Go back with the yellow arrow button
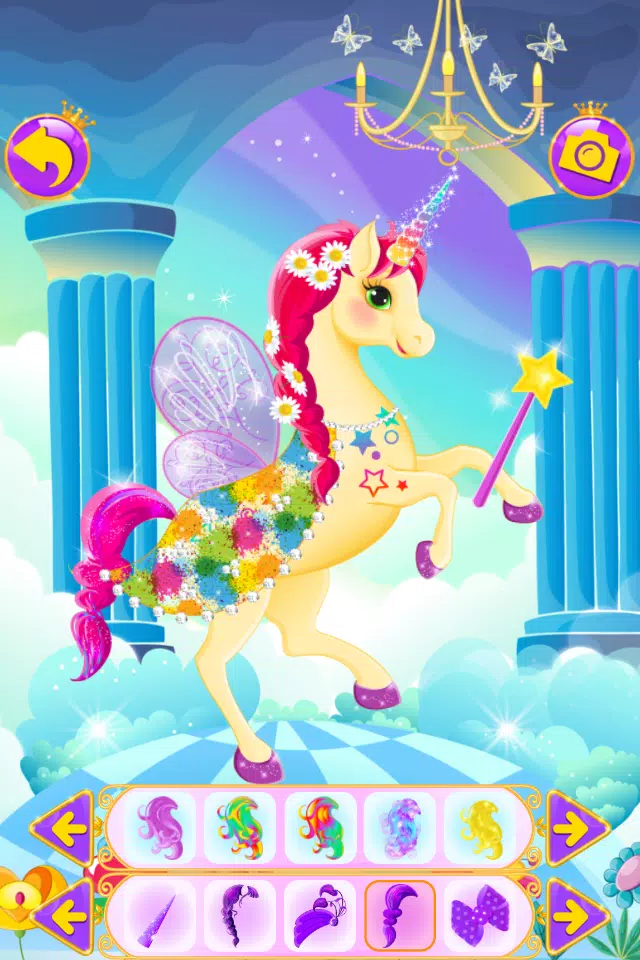 click(47, 158)
